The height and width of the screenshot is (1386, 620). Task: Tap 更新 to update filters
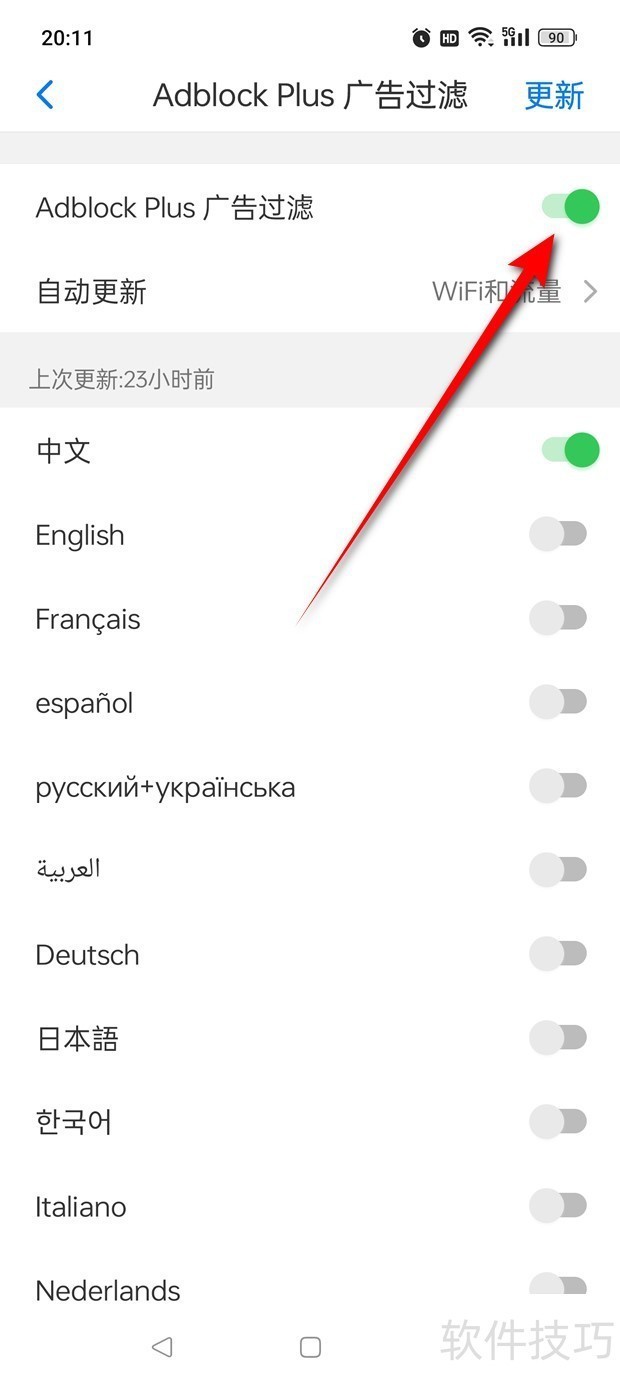click(x=554, y=96)
